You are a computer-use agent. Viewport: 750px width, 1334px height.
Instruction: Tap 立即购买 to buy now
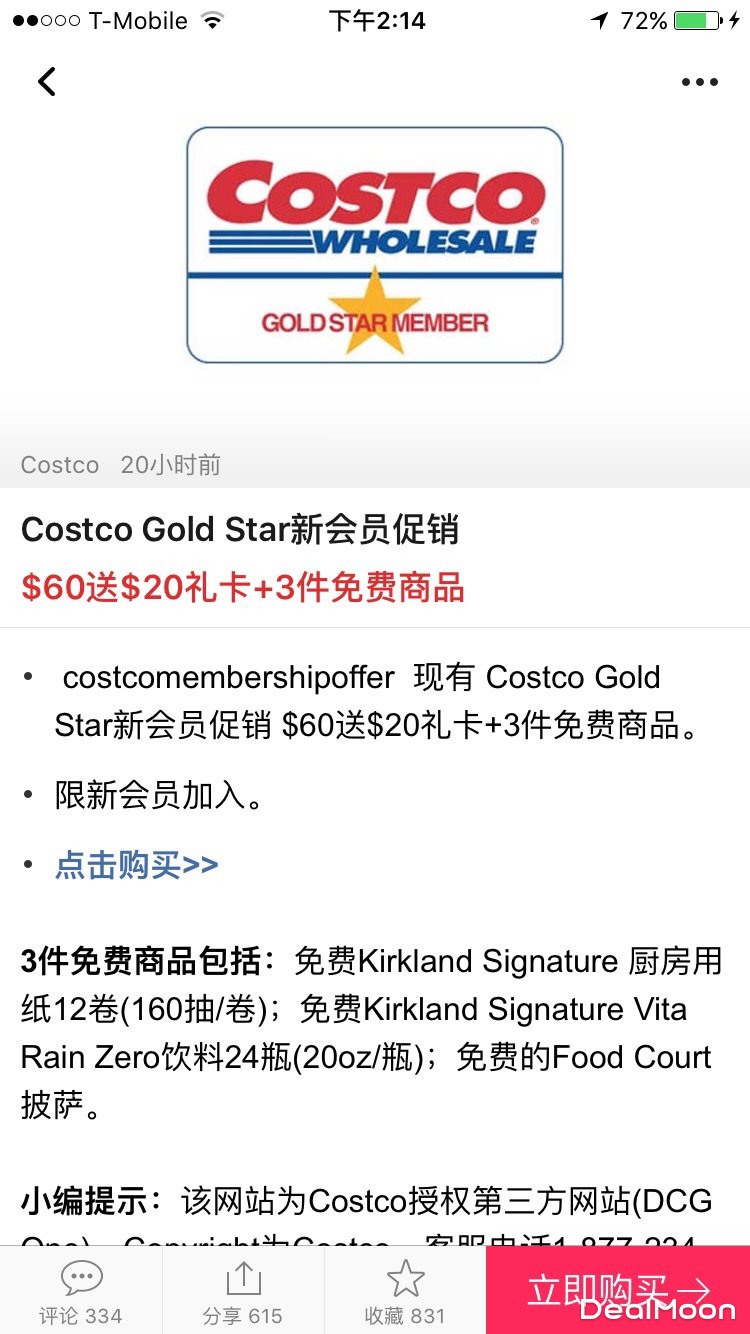(x=617, y=1290)
